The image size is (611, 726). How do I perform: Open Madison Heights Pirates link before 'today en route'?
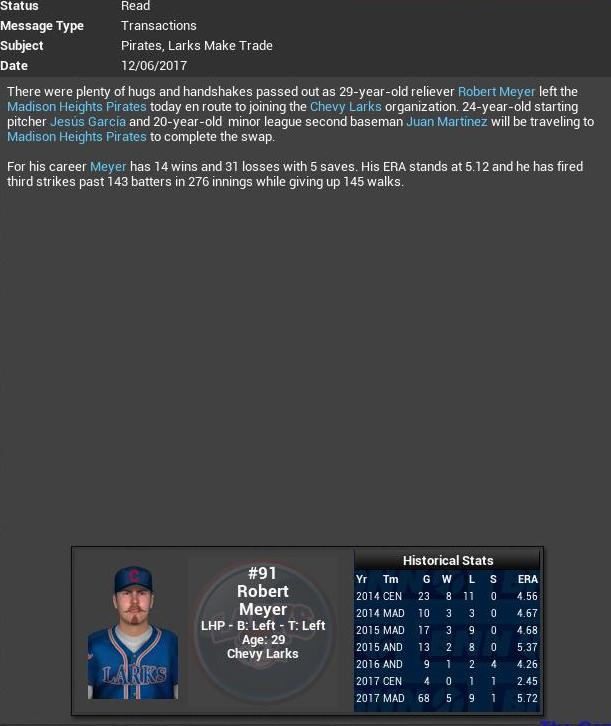[77, 107]
